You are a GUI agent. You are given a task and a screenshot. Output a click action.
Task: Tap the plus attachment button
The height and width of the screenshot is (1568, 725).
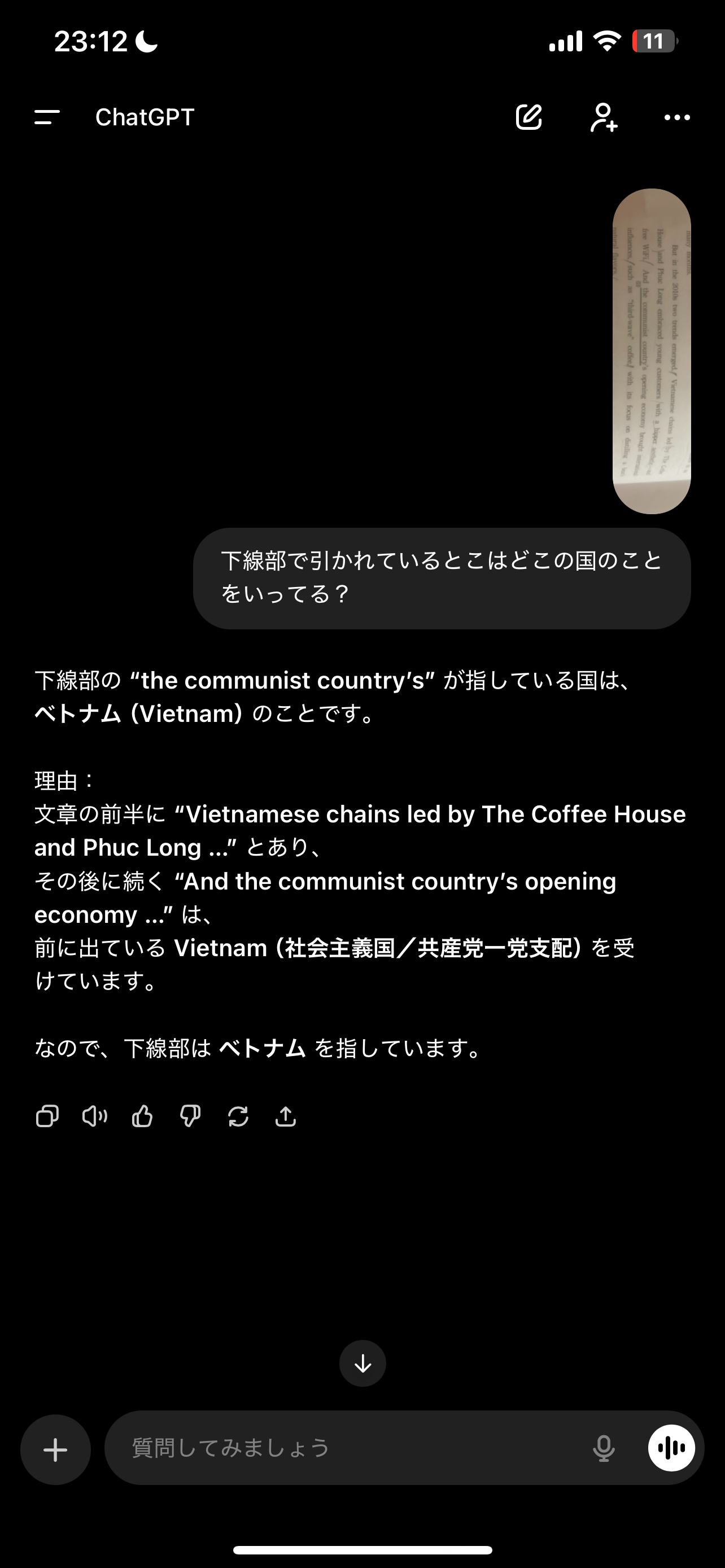55,1449
